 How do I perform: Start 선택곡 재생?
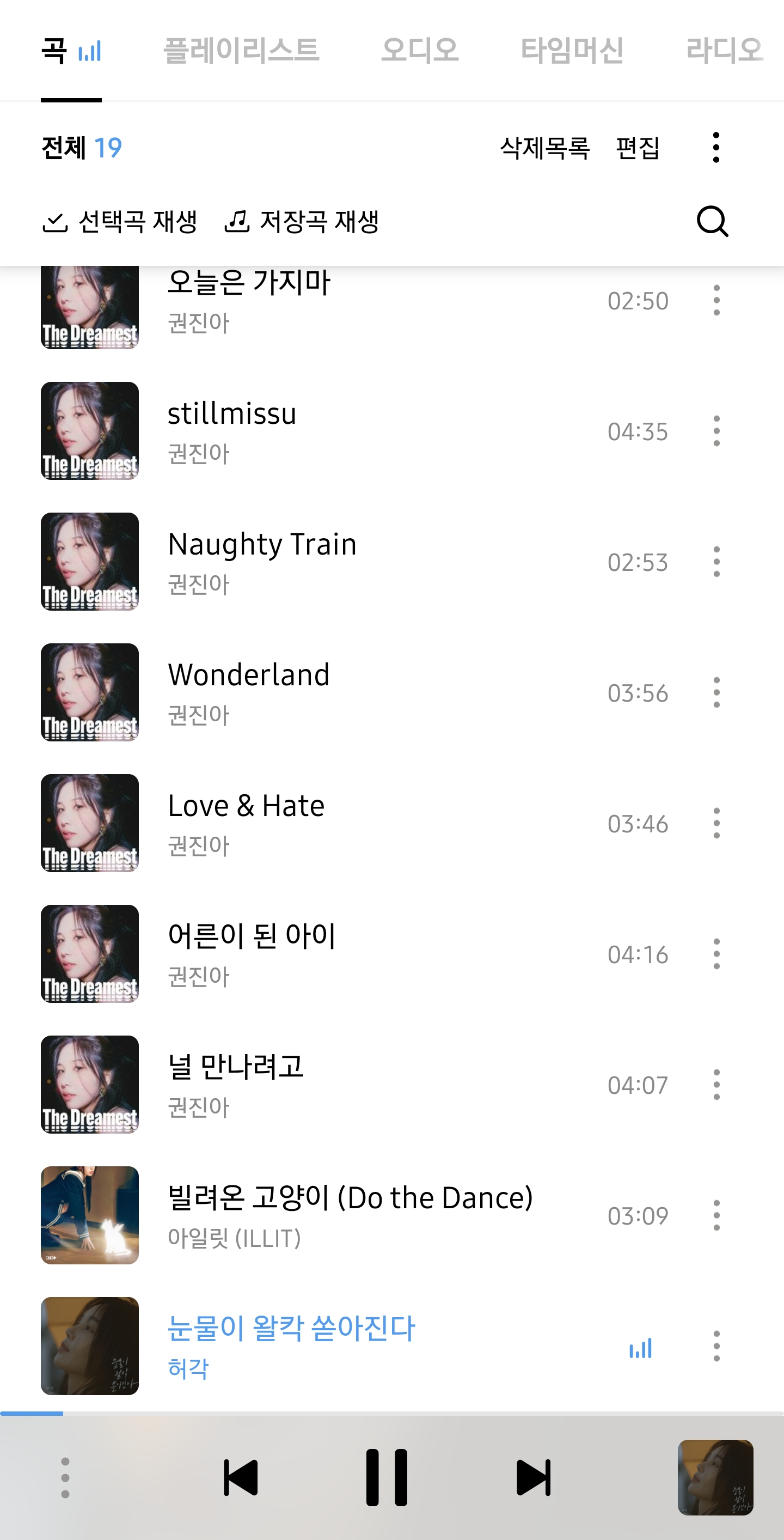(120, 222)
